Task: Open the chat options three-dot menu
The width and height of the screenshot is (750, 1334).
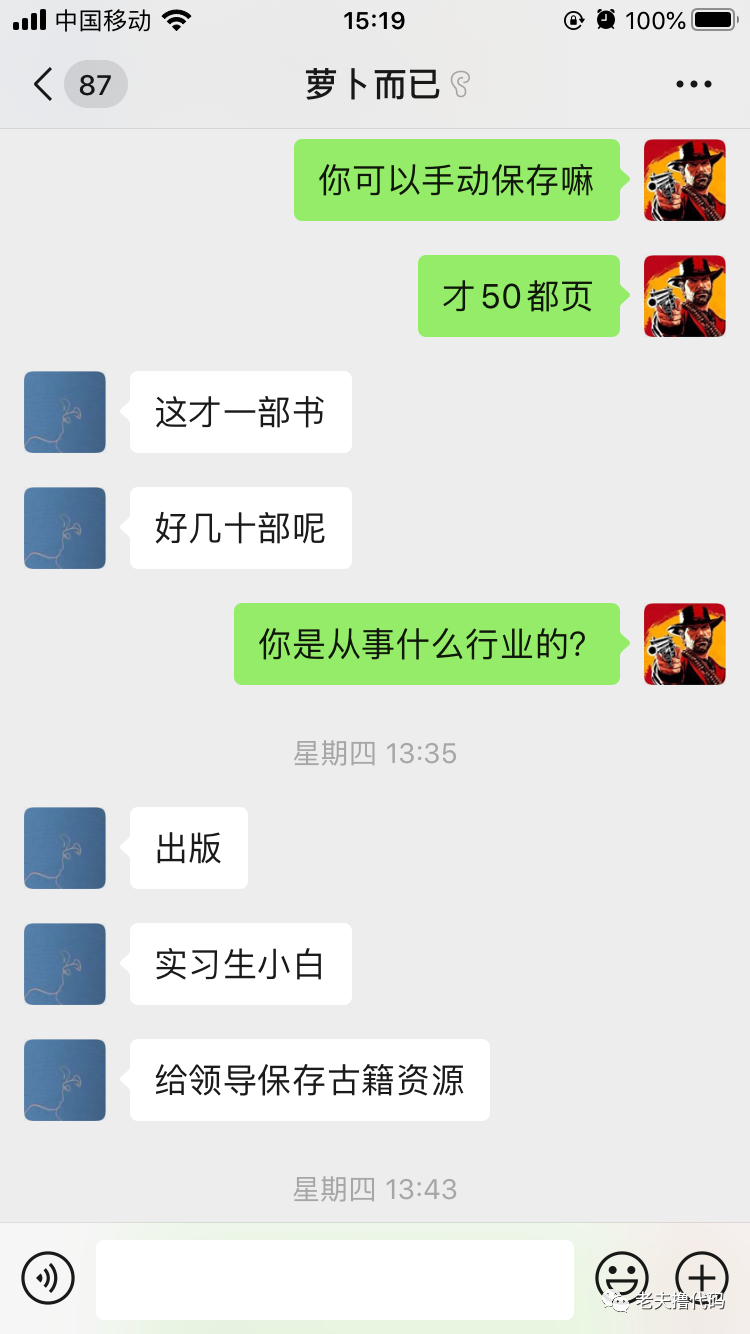Action: click(x=693, y=85)
